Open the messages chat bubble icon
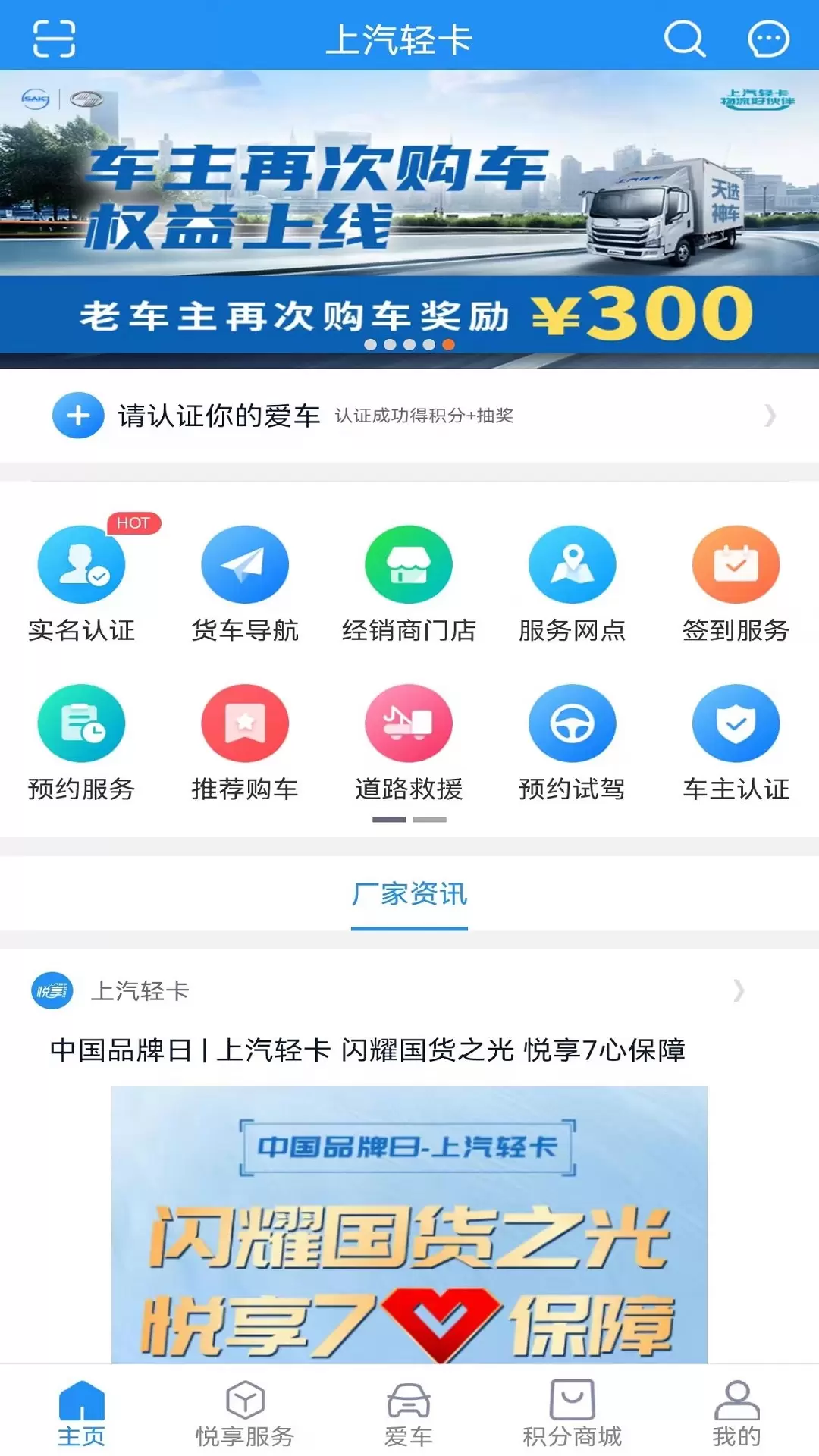 pyautogui.click(x=768, y=38)
